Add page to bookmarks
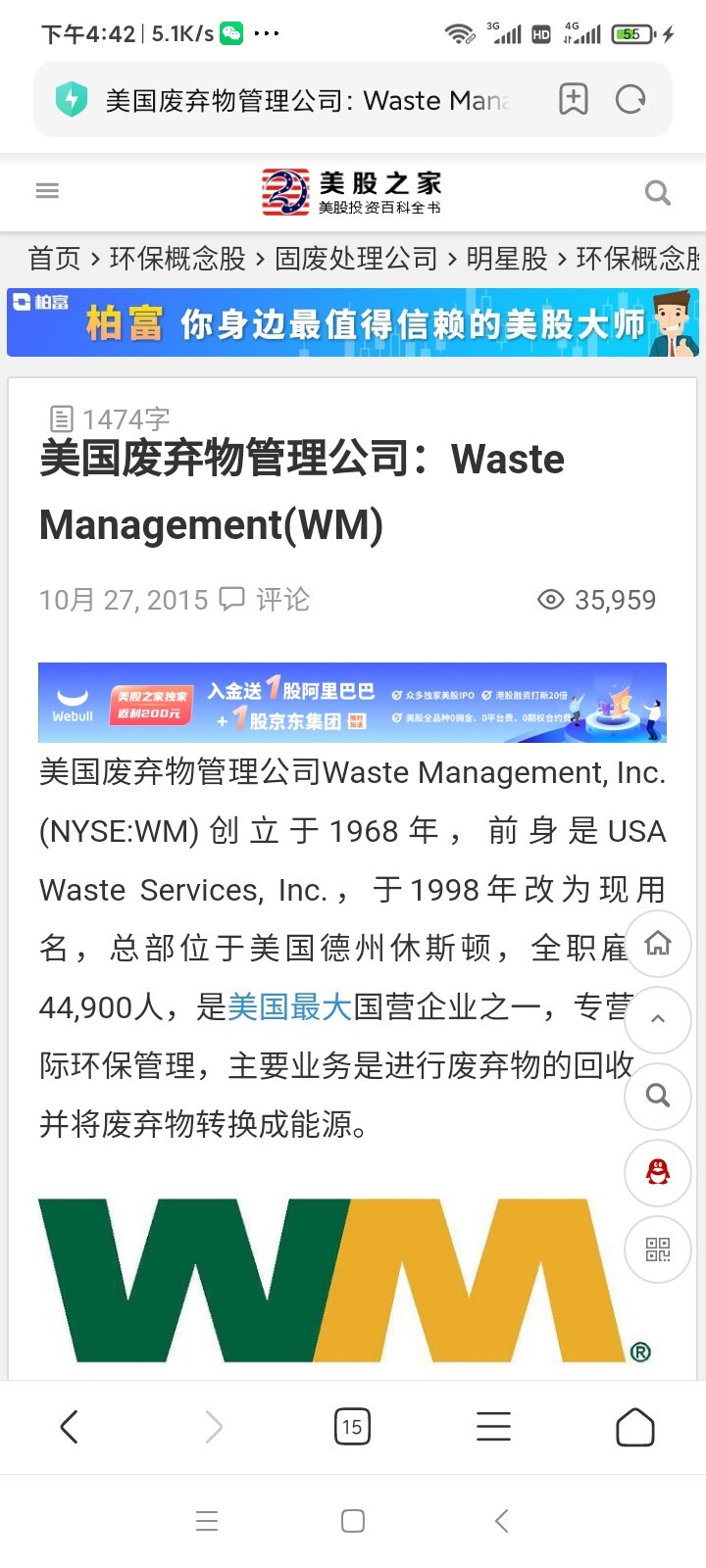The width and height of the screenshot is (706, 1568). tap(574, 99)
